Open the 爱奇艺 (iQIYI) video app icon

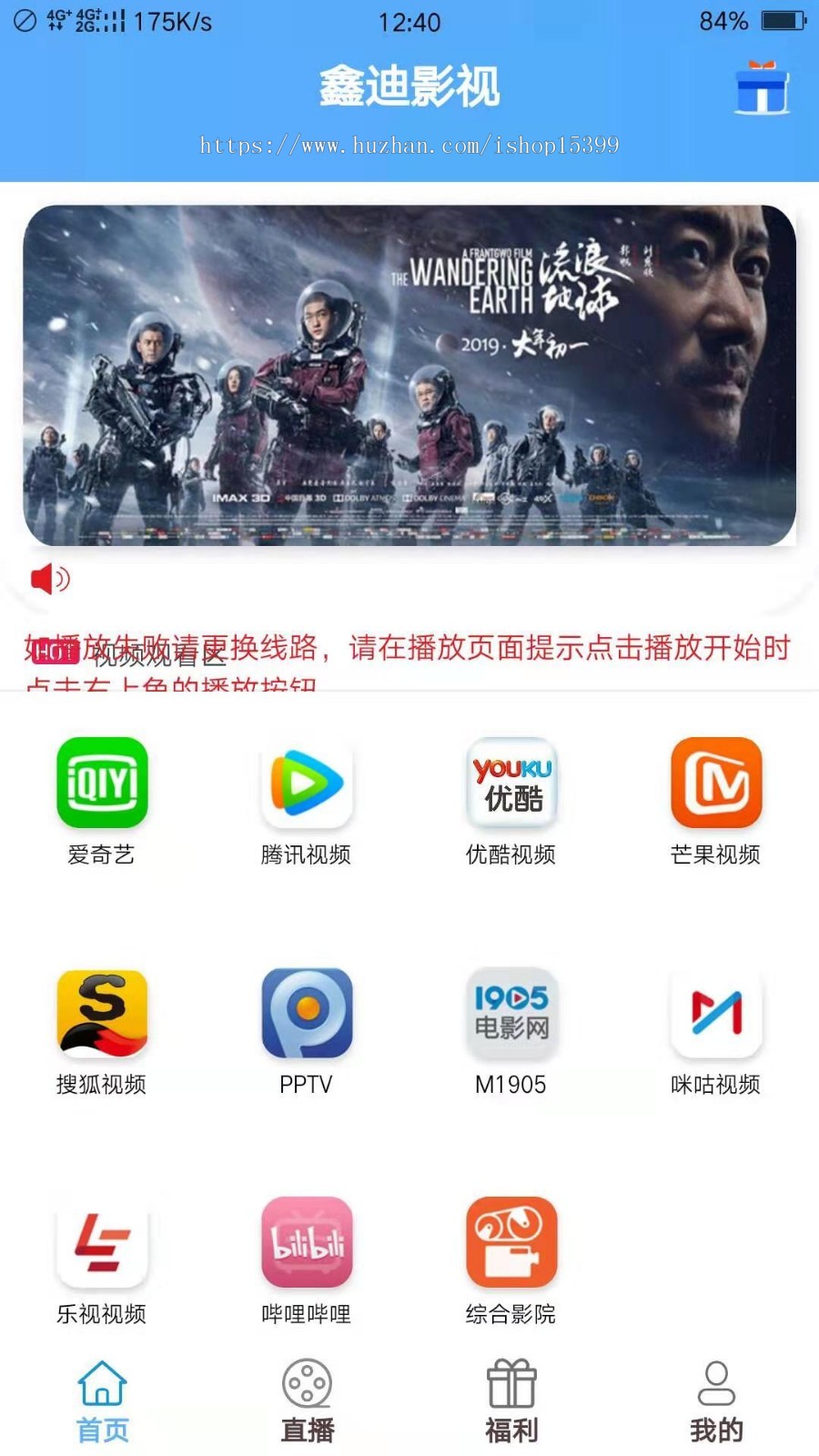pyautogui.click(x=102, y=784)
